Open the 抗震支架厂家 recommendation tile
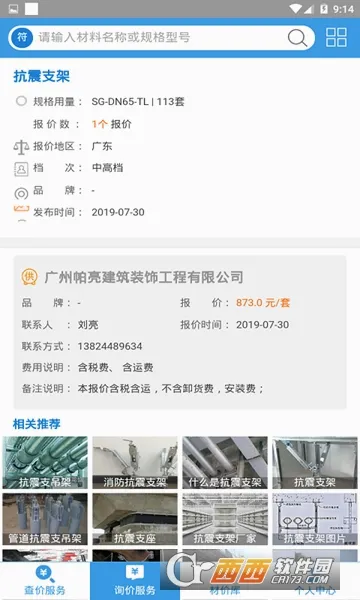360x600 pixels. click(x=225, y=519)
